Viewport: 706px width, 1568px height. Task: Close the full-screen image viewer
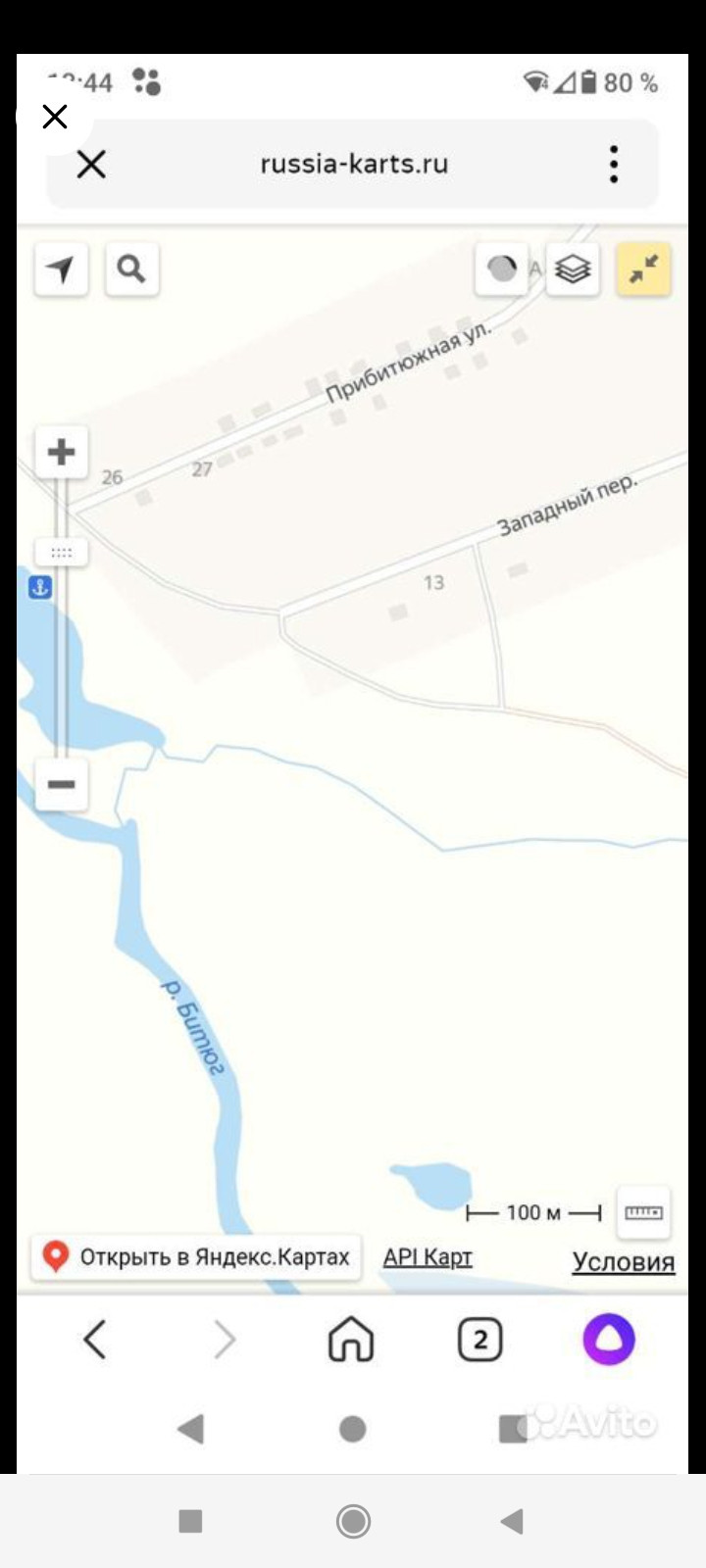[x=55, y=117]
